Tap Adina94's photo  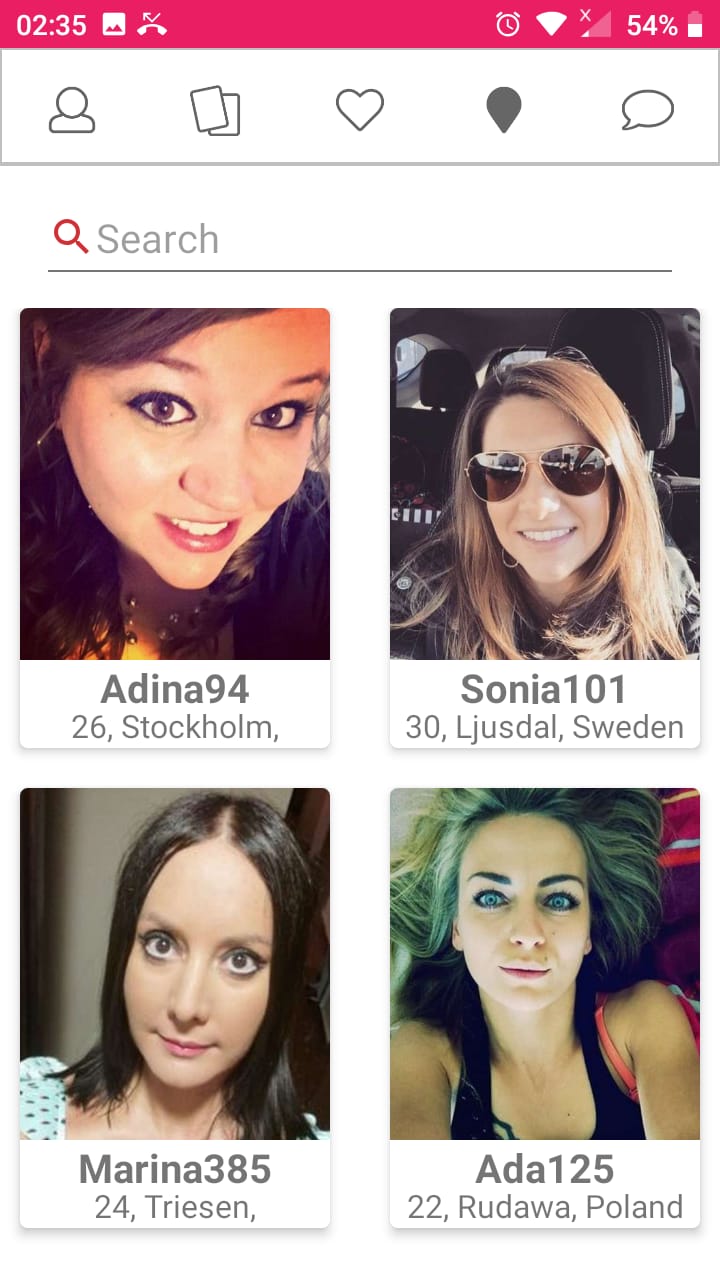[174, 483]
